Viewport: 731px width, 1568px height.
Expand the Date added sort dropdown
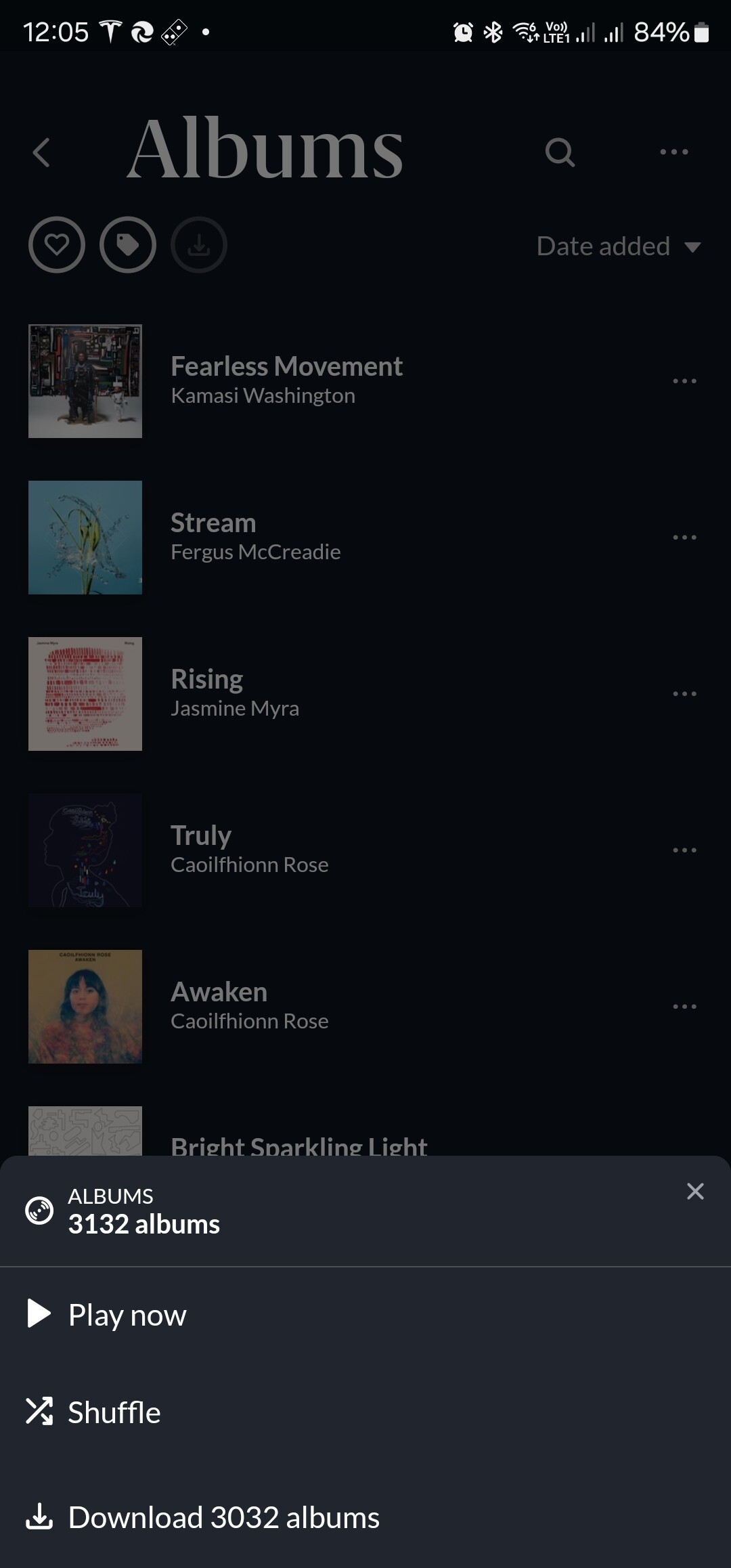pos(619,246)
